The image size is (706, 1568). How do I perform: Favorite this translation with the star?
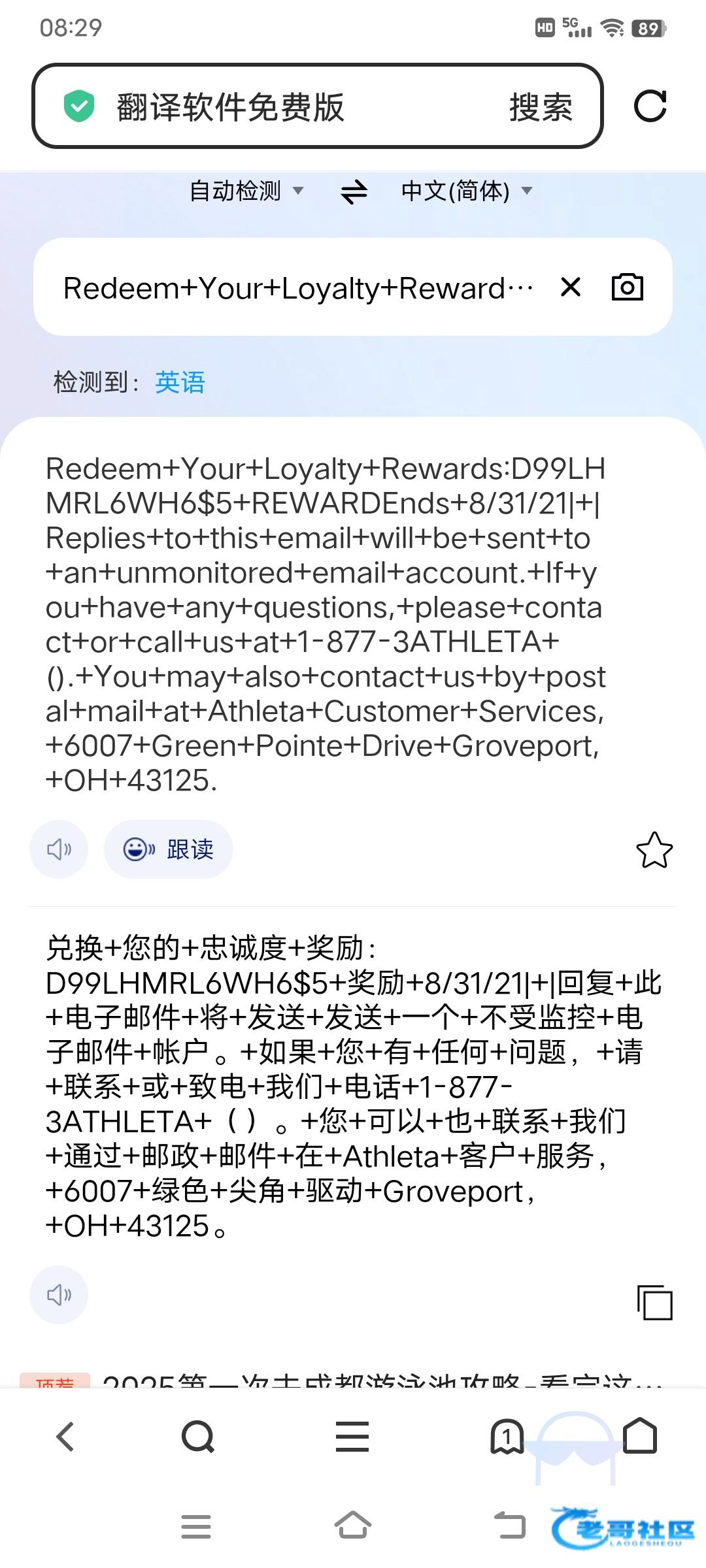click(x=654, y=850)
